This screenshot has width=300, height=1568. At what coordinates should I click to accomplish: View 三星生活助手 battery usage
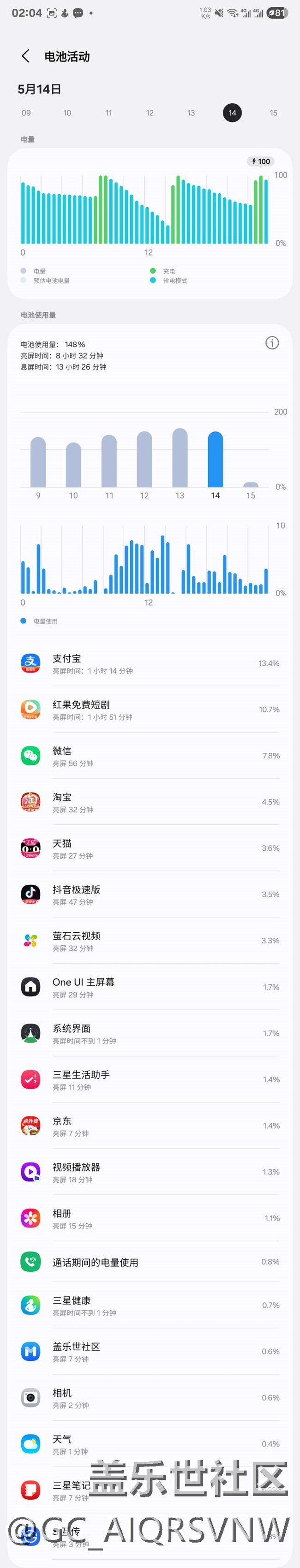coord(150,1080)
